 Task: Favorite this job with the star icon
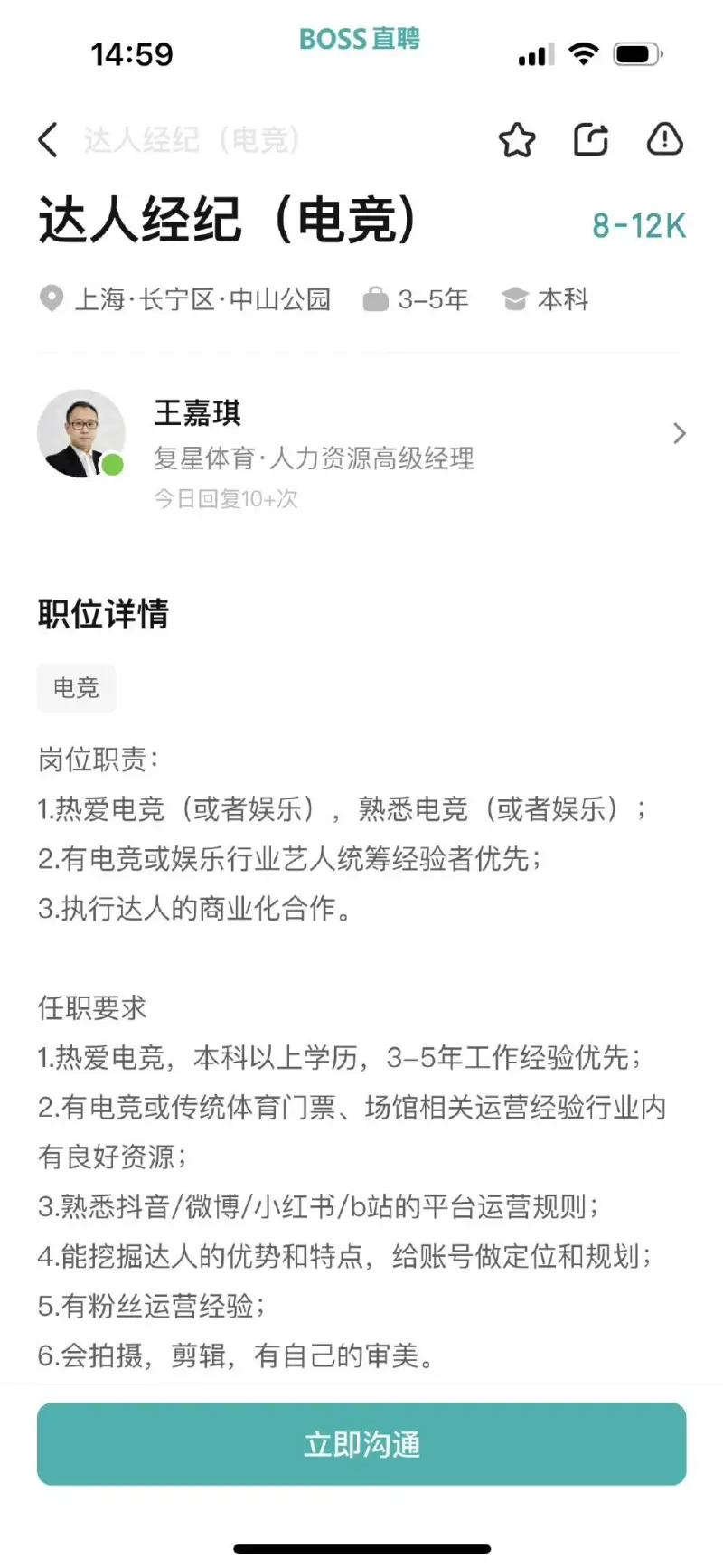(517, 140)
